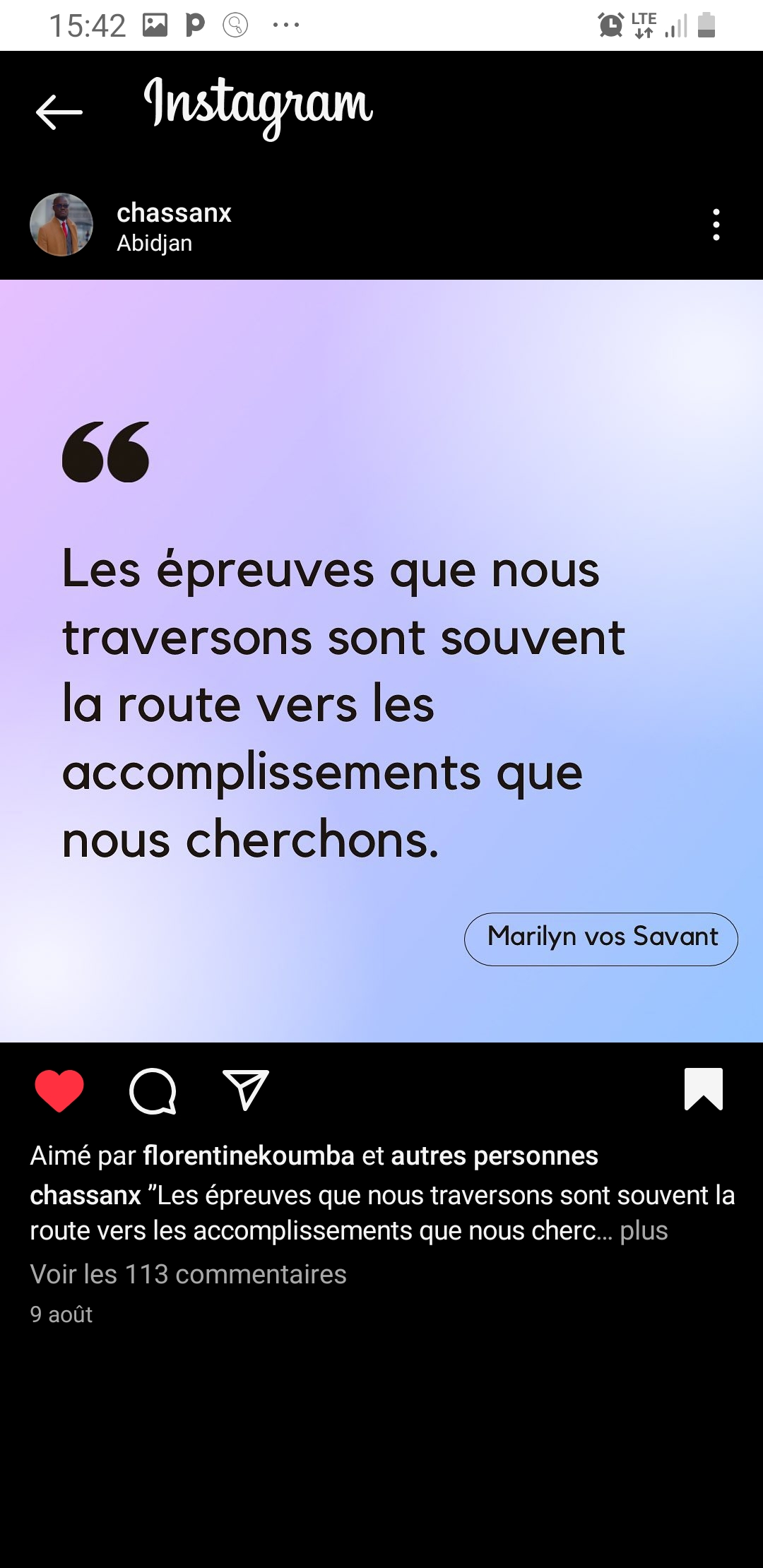
Task: View all 113 commentaires
Action: (188, 1274)
